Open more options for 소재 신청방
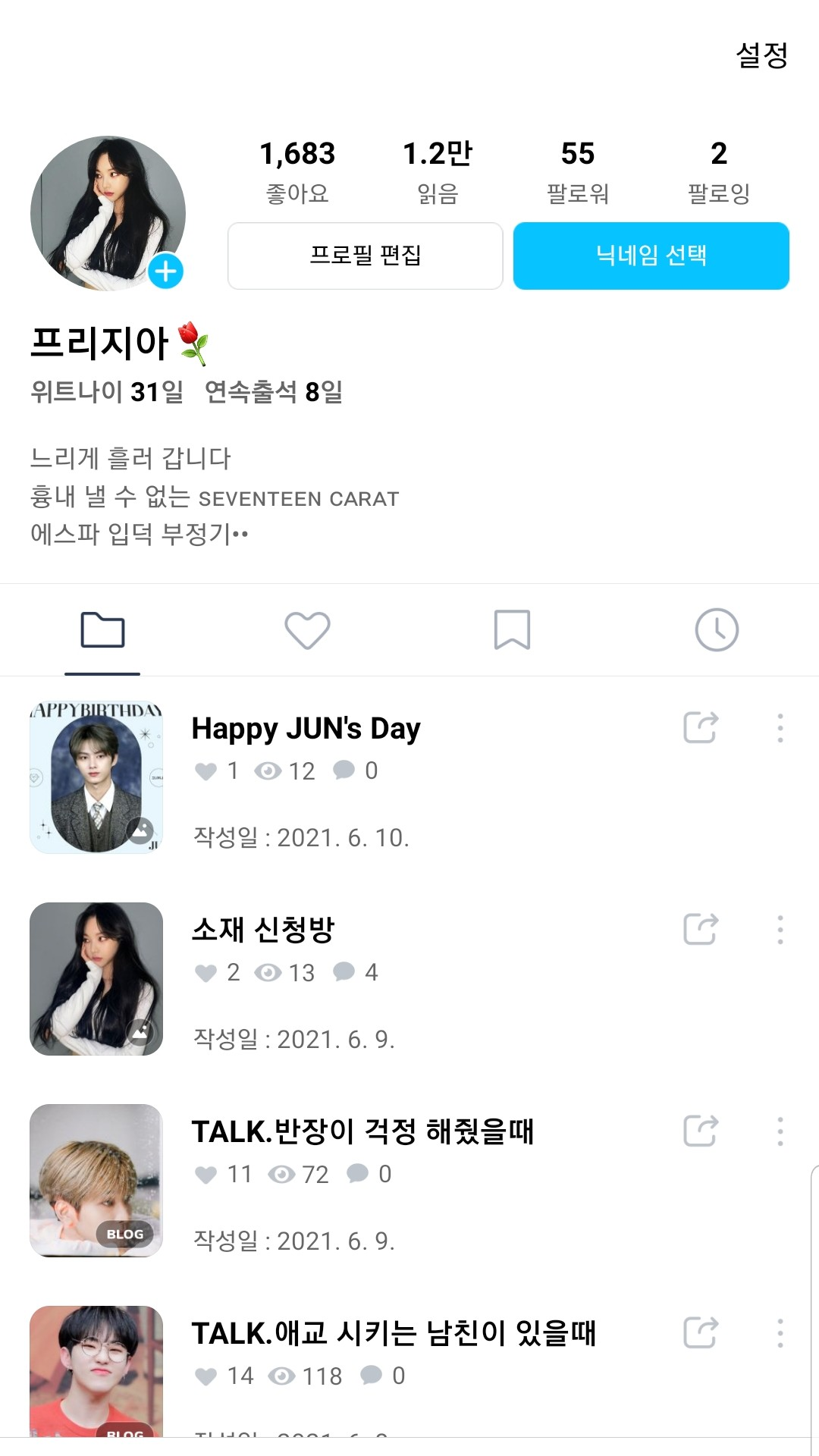The image size is (819, 1456). (x=780, y=930)
